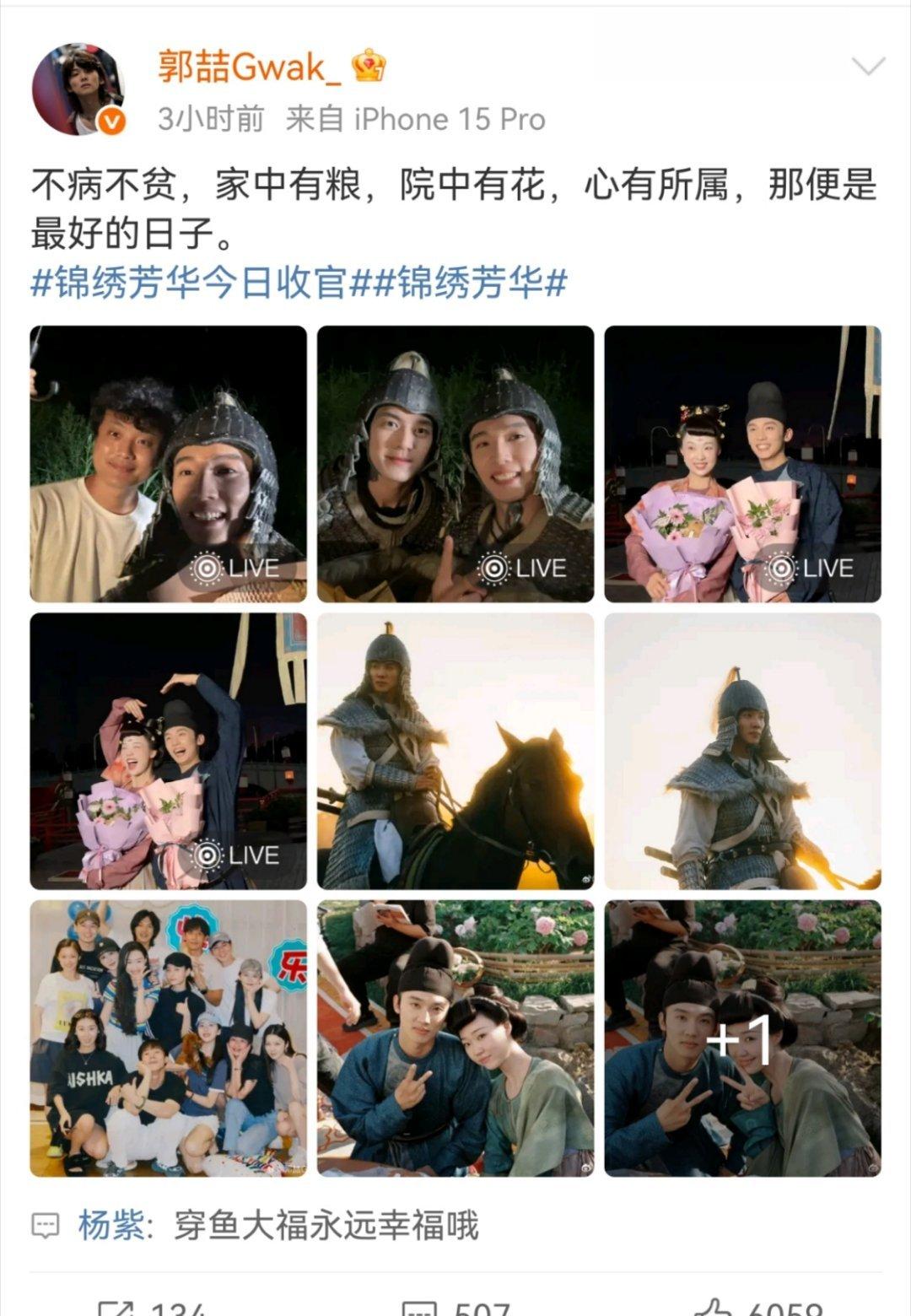This screenshot has height=1316, width=911.
Task: Open the 507 comments
Action: click(x=455, y=1308)
